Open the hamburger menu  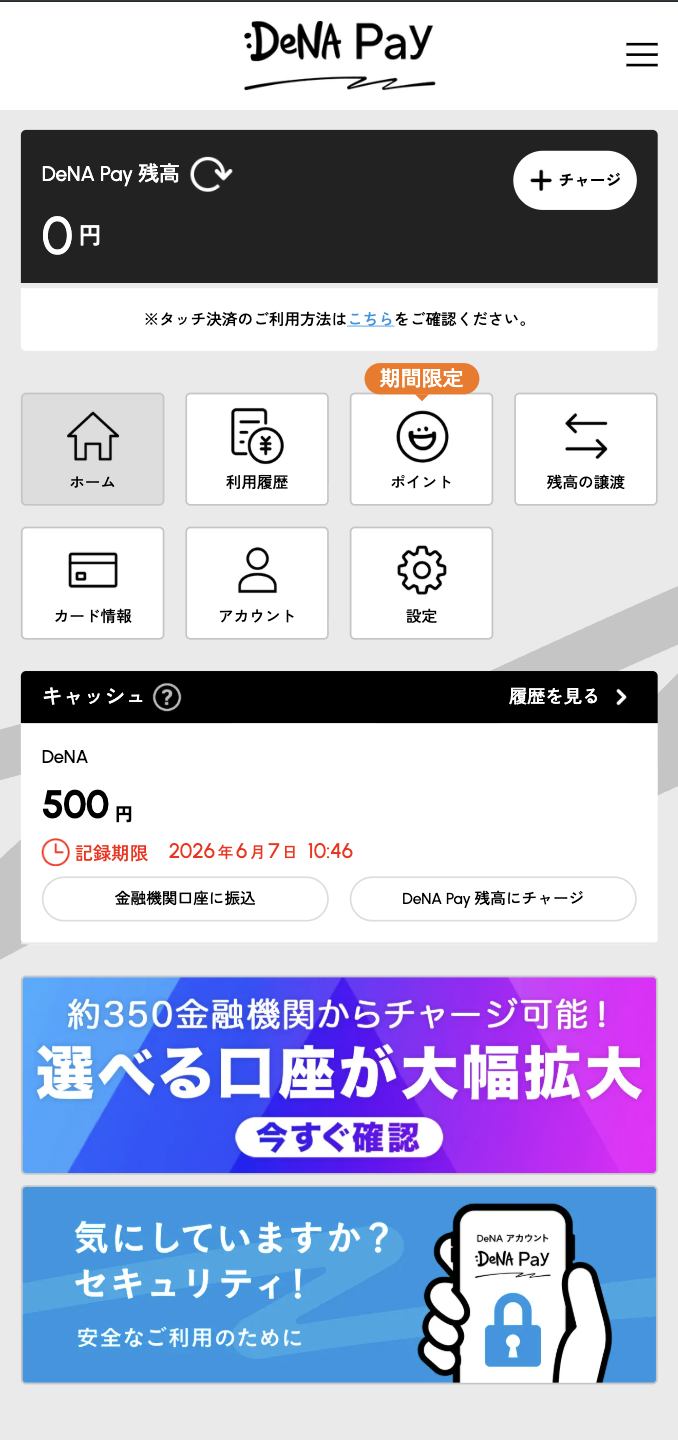(641, 55)
